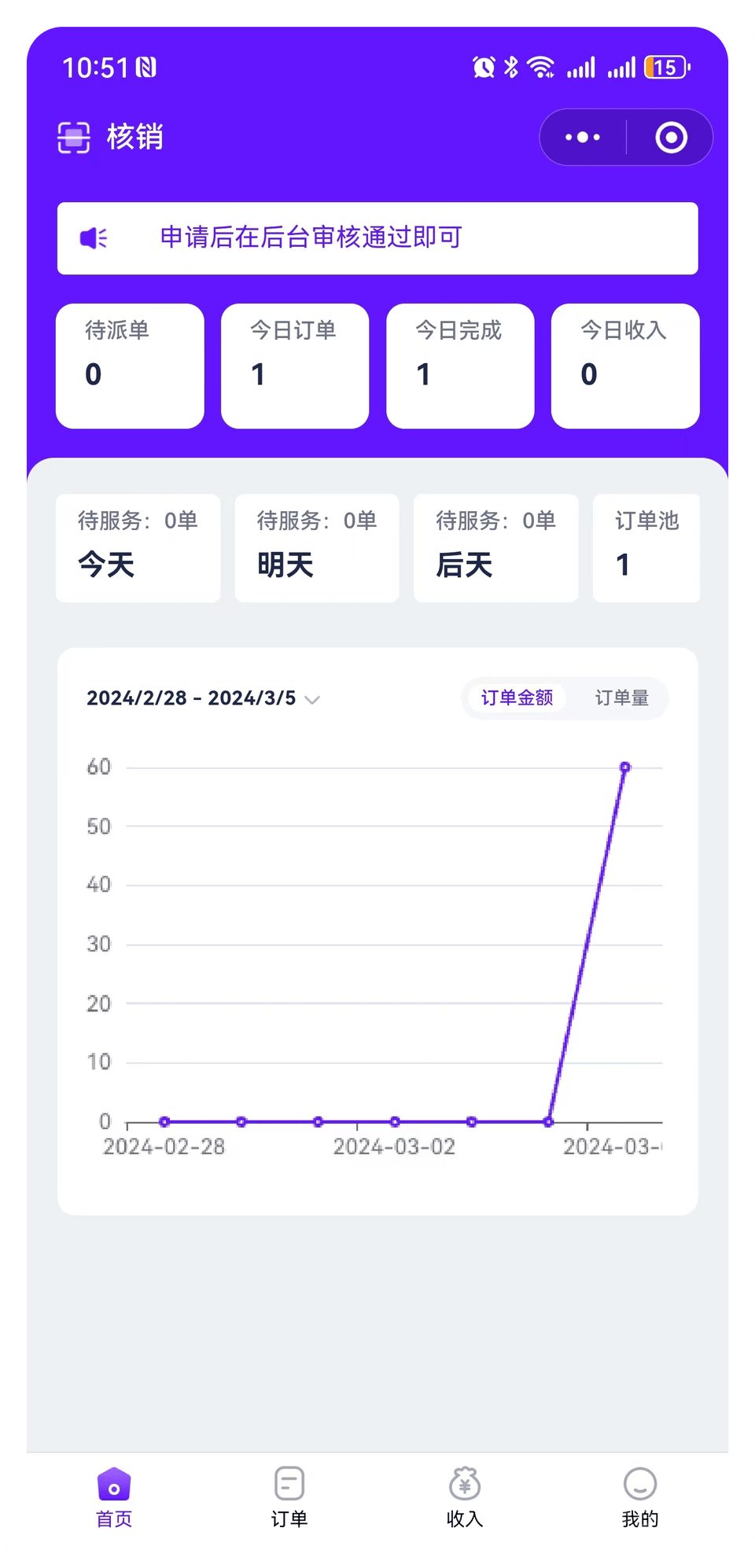Open the 待派单 card

(130, 366)
